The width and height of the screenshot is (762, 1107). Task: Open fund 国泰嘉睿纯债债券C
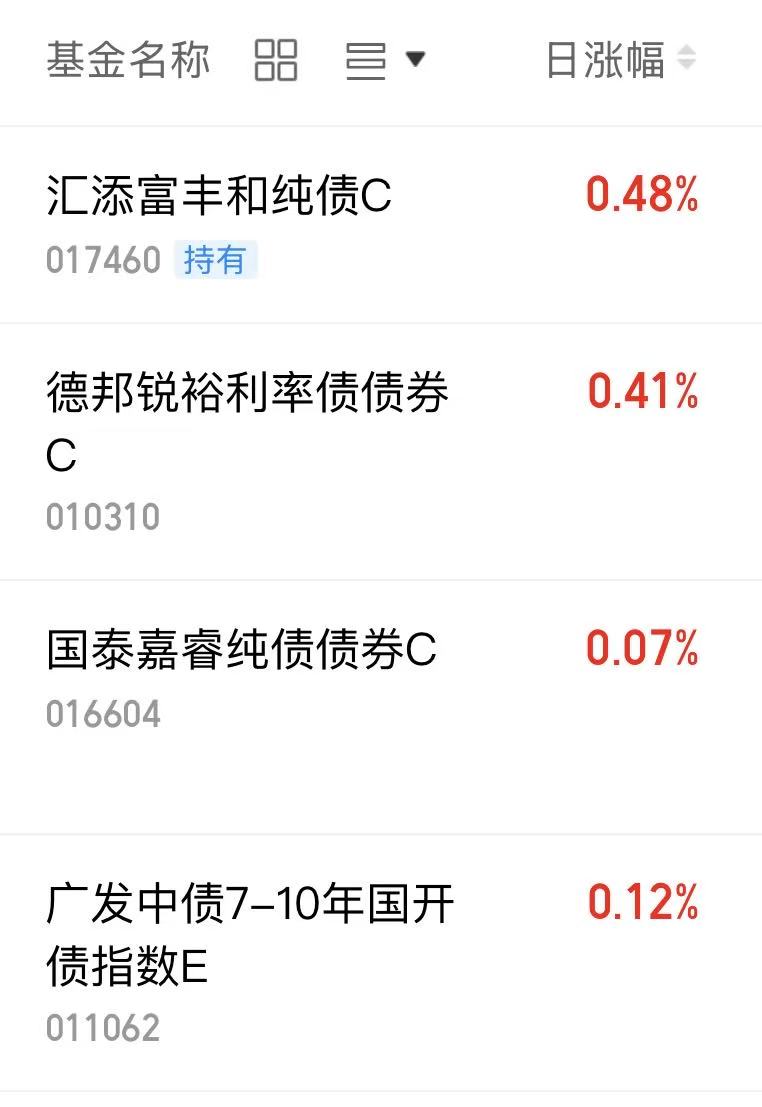[x=381, y=707]
